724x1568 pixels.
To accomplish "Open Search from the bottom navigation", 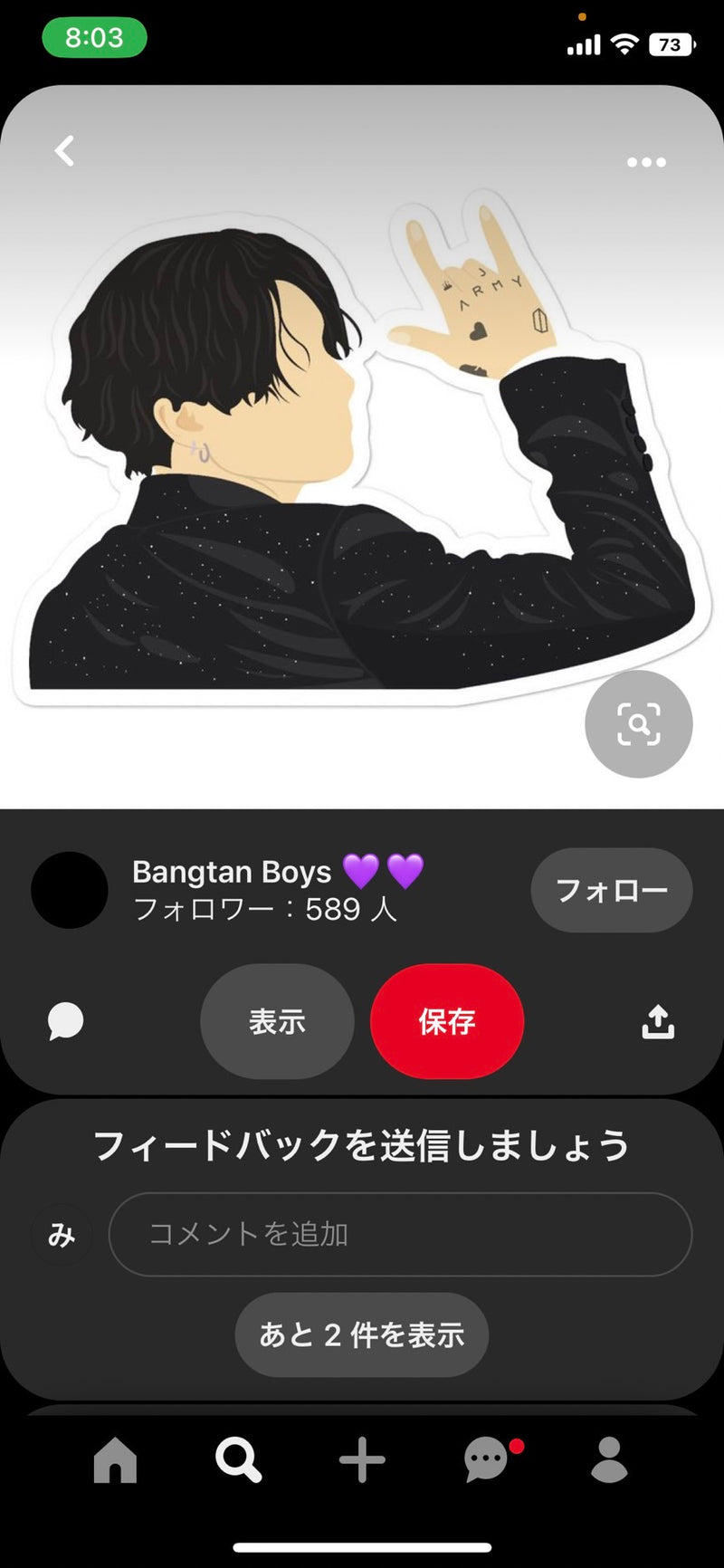I will (237, 1458).
